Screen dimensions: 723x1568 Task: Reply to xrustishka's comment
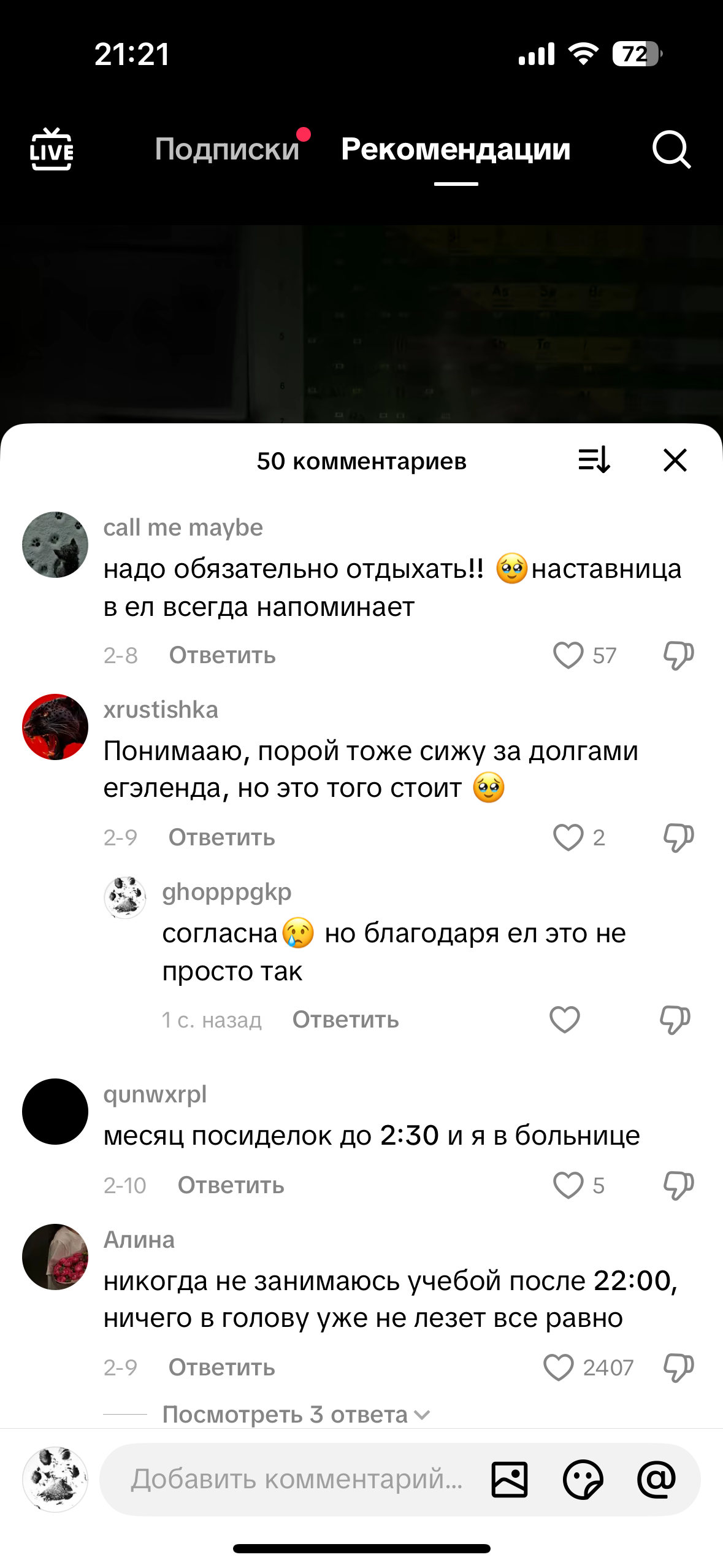[x=221, y=837]
